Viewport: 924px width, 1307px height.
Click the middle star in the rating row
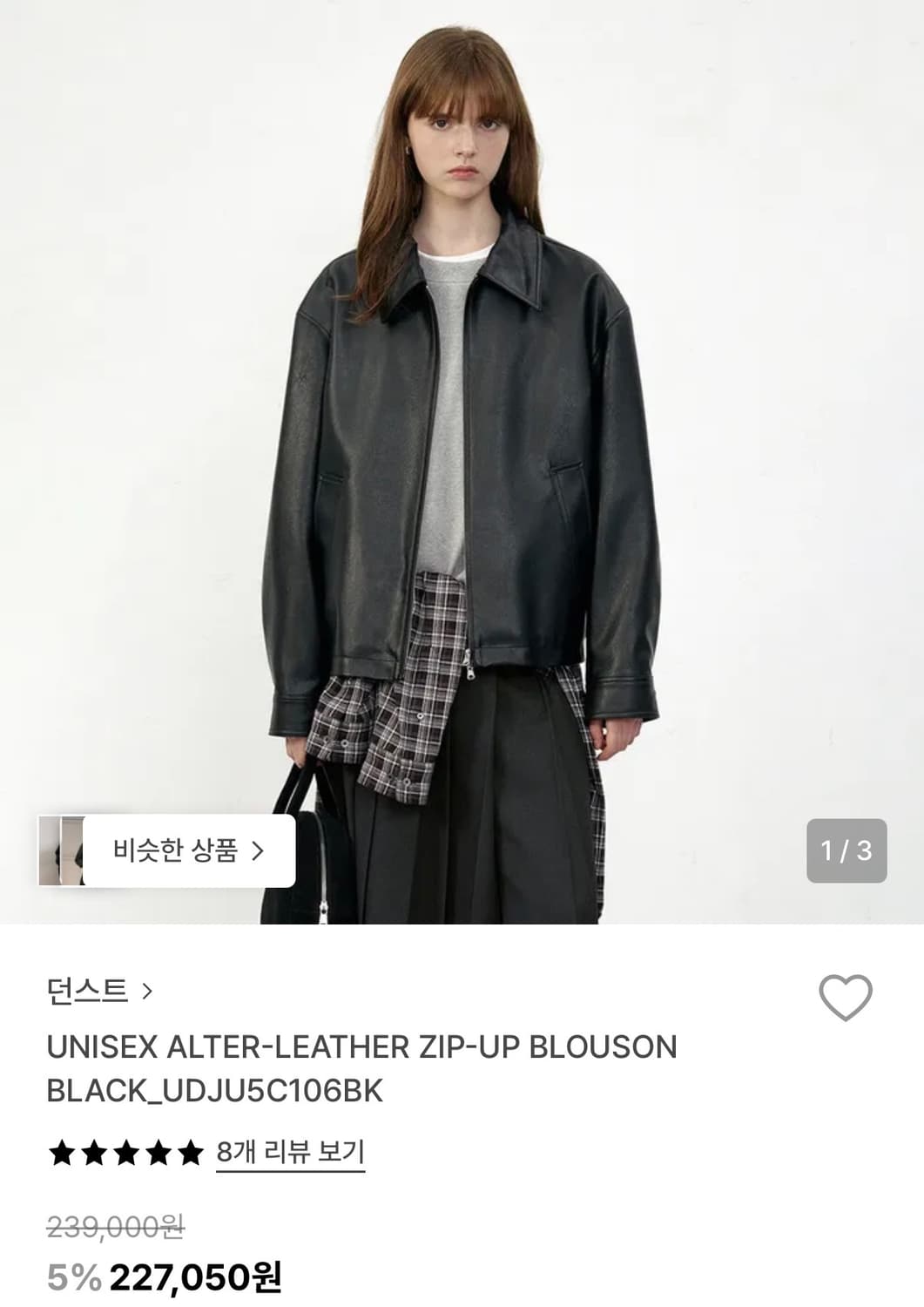127,1153
